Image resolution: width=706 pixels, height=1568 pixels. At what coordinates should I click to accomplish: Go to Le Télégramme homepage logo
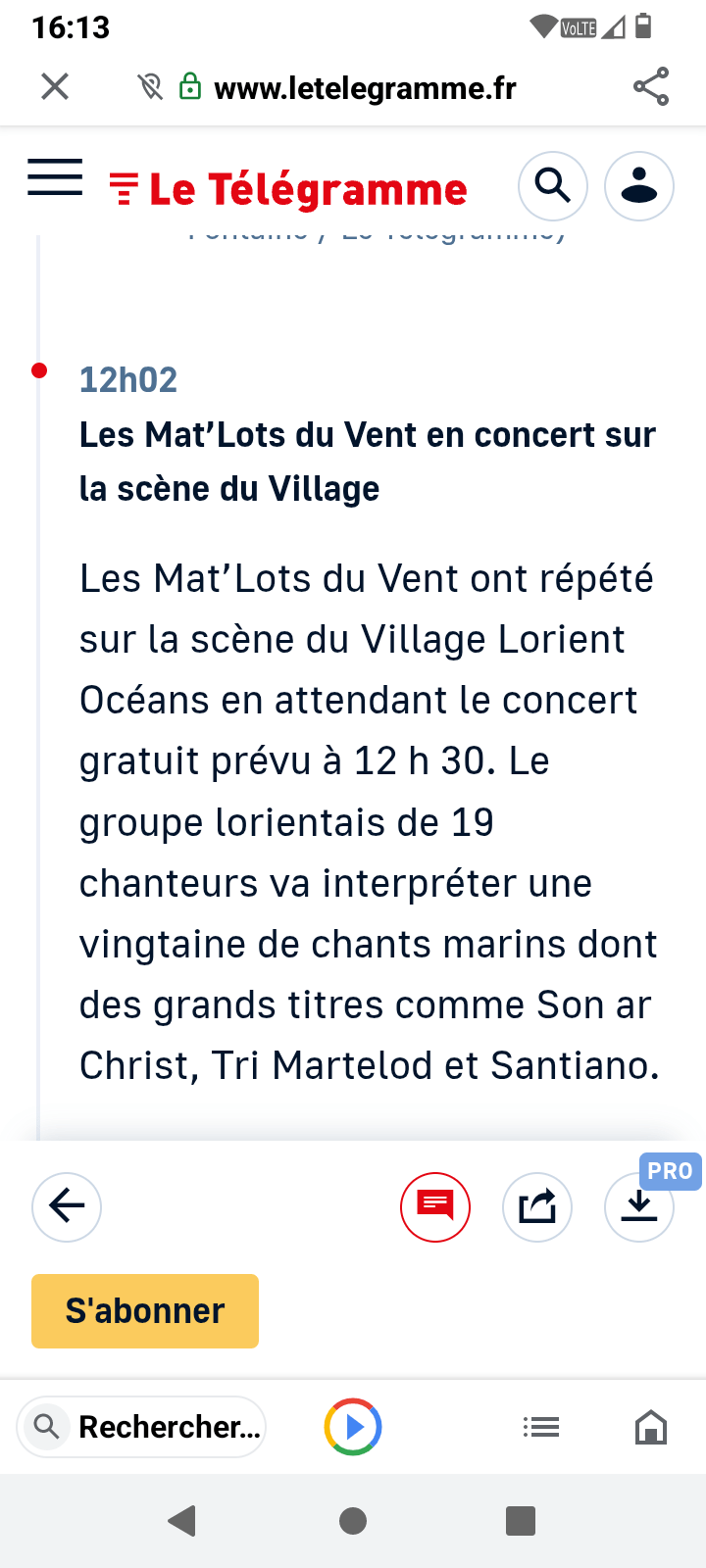point(287,189)
